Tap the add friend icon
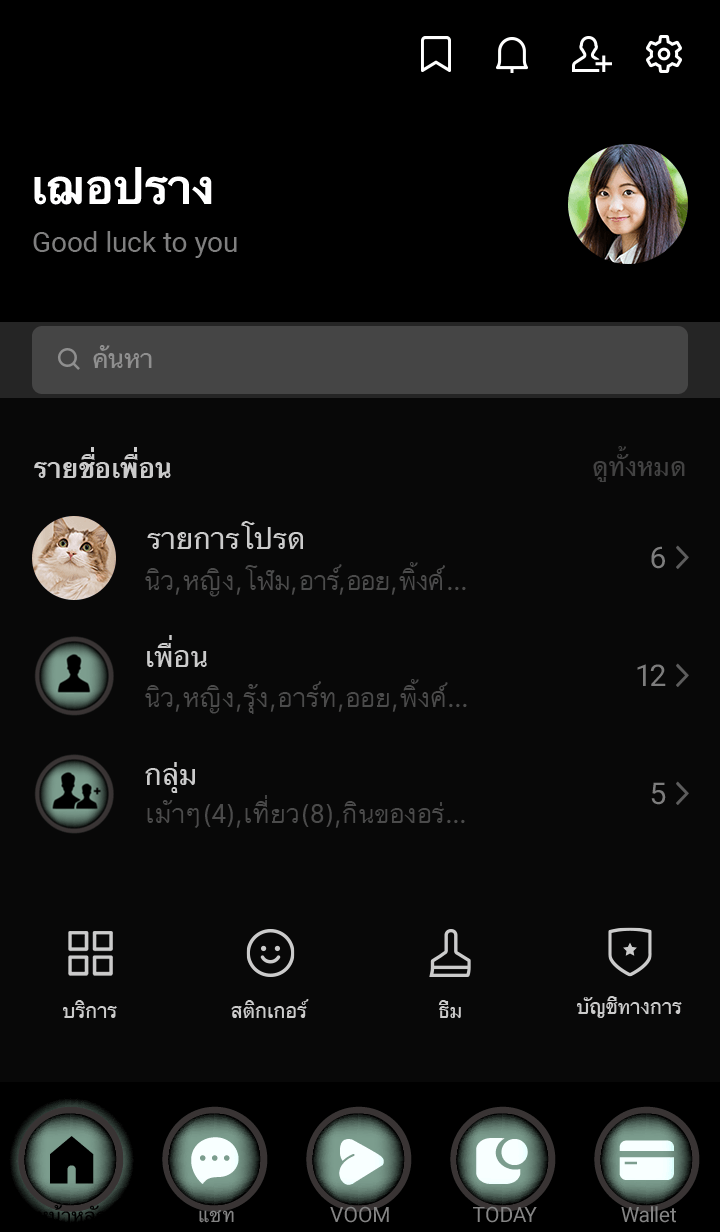The height and width of the screenshot is (1232, 720). click(590, 55)
